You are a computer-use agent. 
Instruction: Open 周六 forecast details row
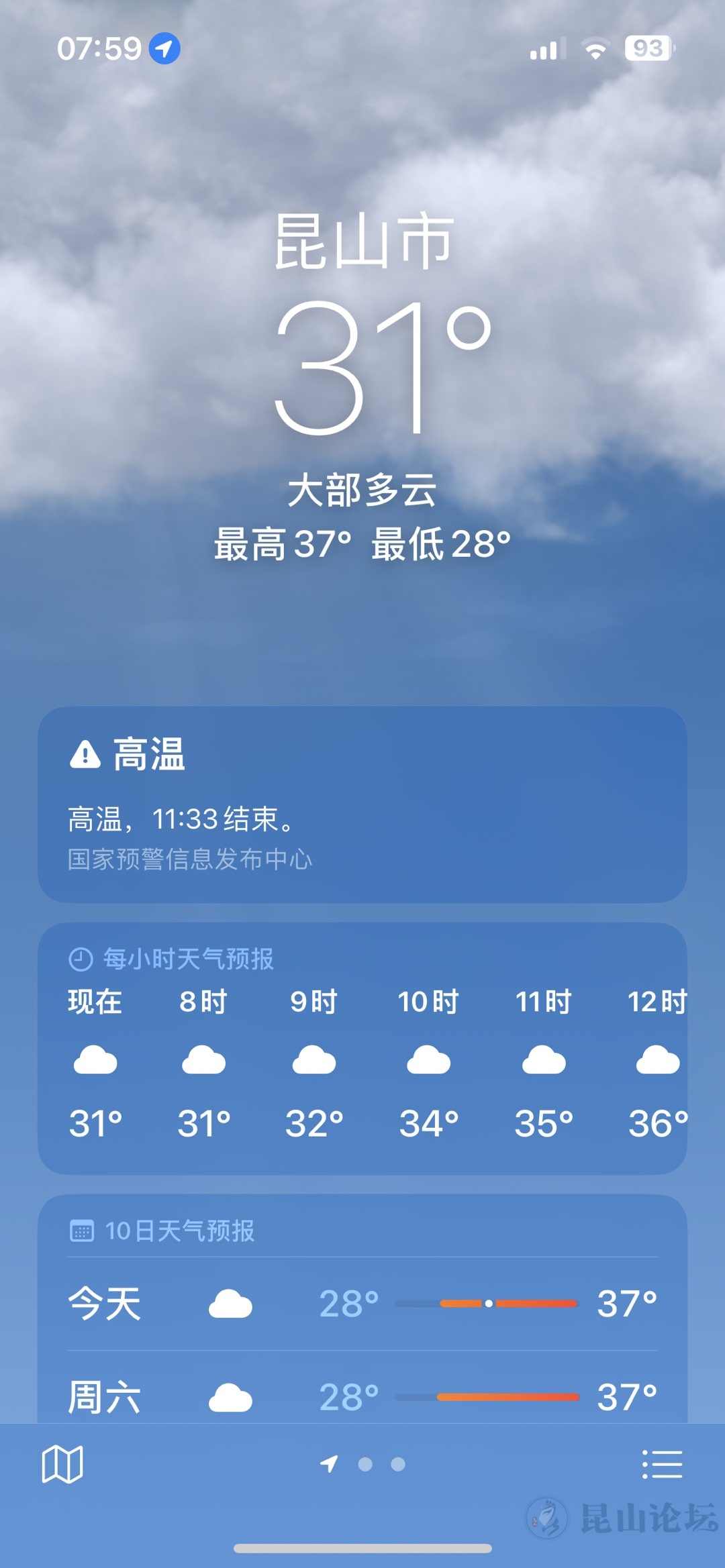362,1397
